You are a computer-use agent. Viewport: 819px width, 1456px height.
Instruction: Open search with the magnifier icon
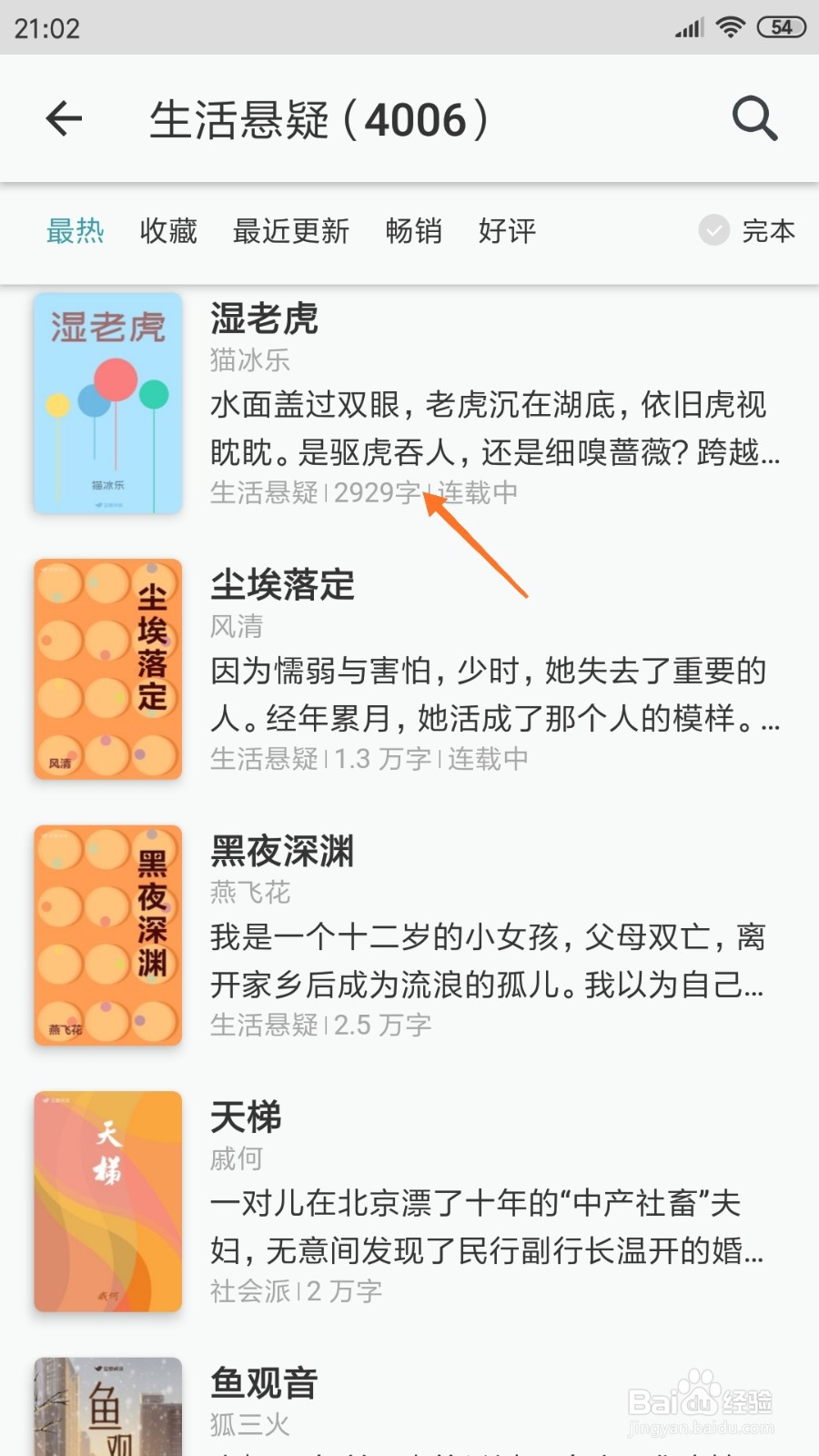pos(753,119)
